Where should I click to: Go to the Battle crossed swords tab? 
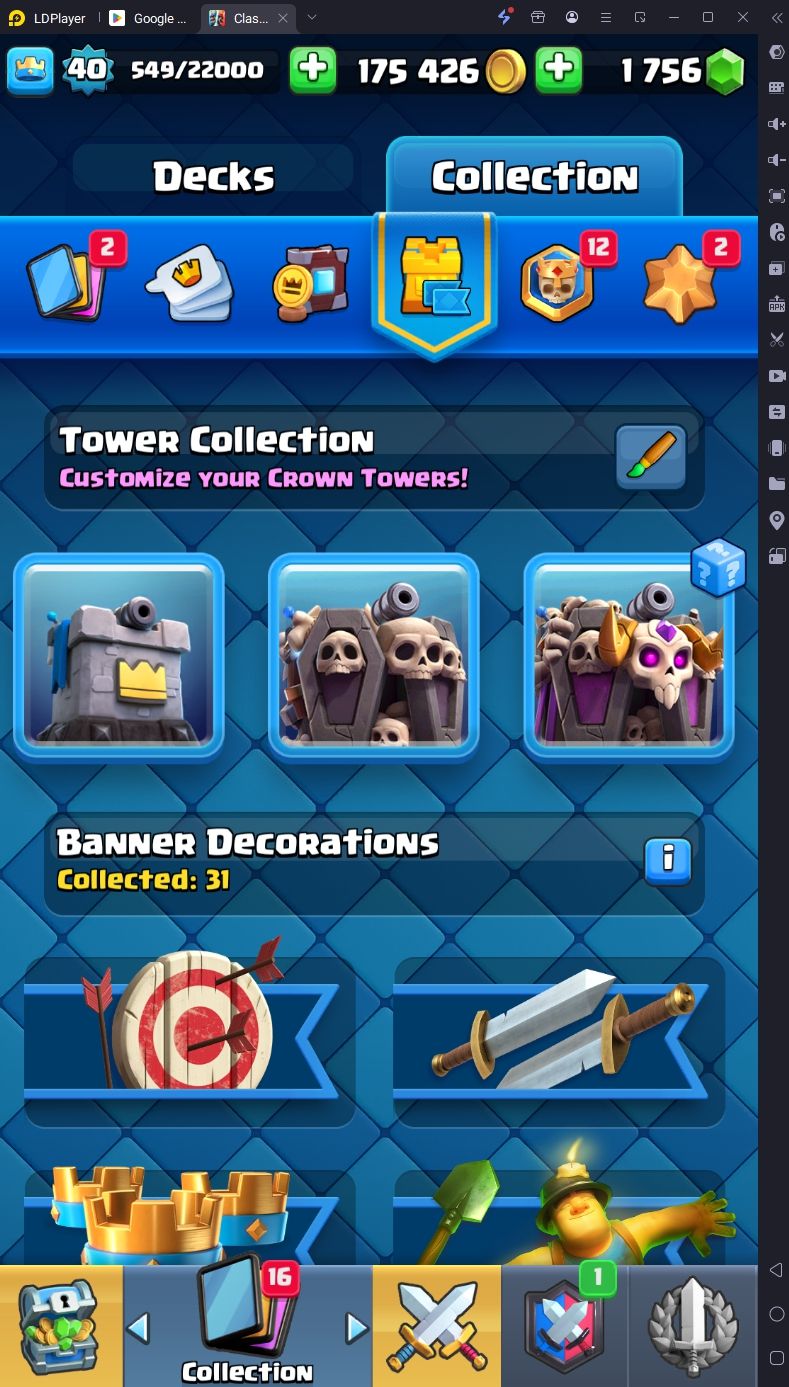click(436, 1325)
